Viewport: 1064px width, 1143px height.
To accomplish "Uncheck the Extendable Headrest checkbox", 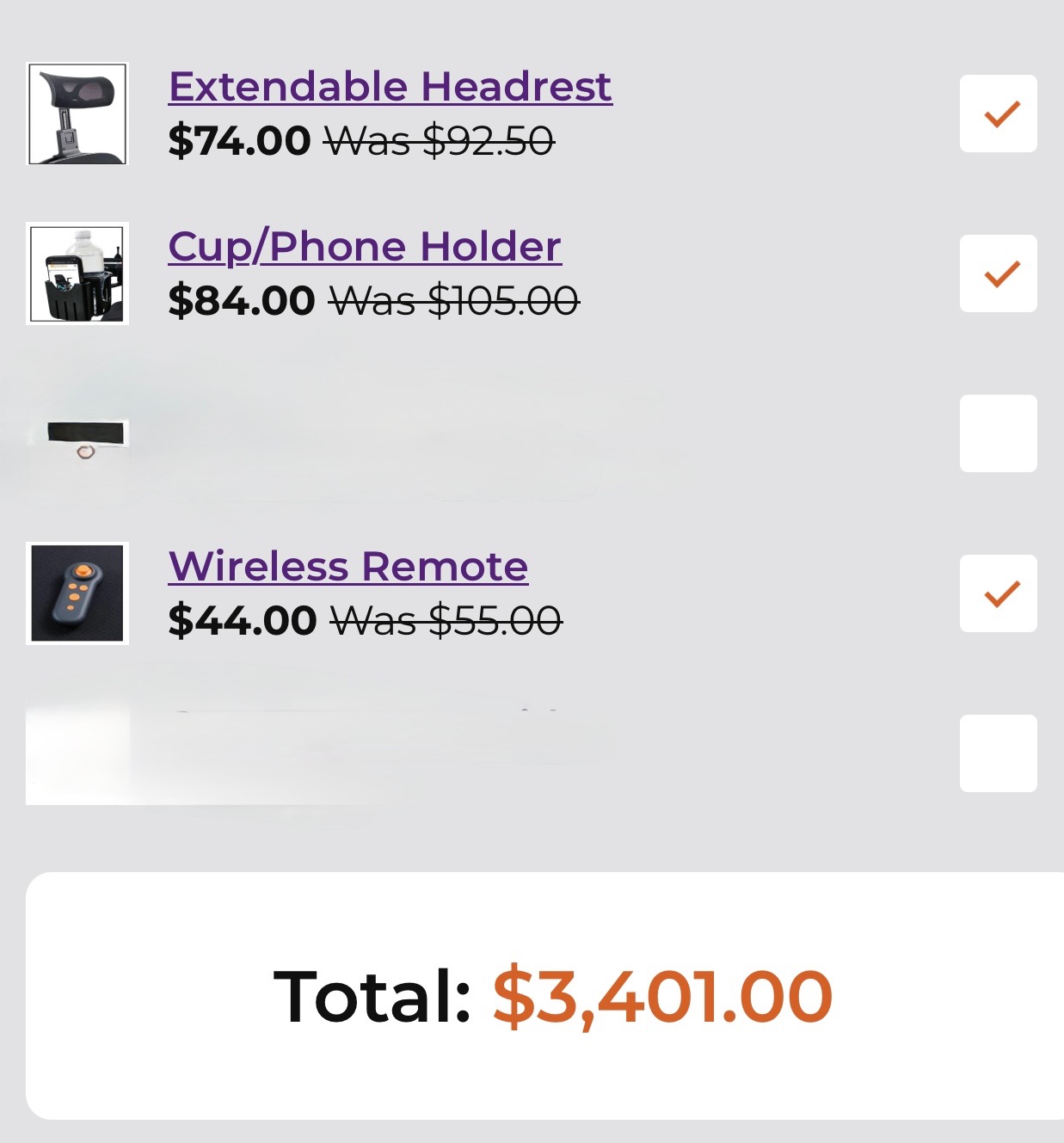I will click(x=998, y=114).
